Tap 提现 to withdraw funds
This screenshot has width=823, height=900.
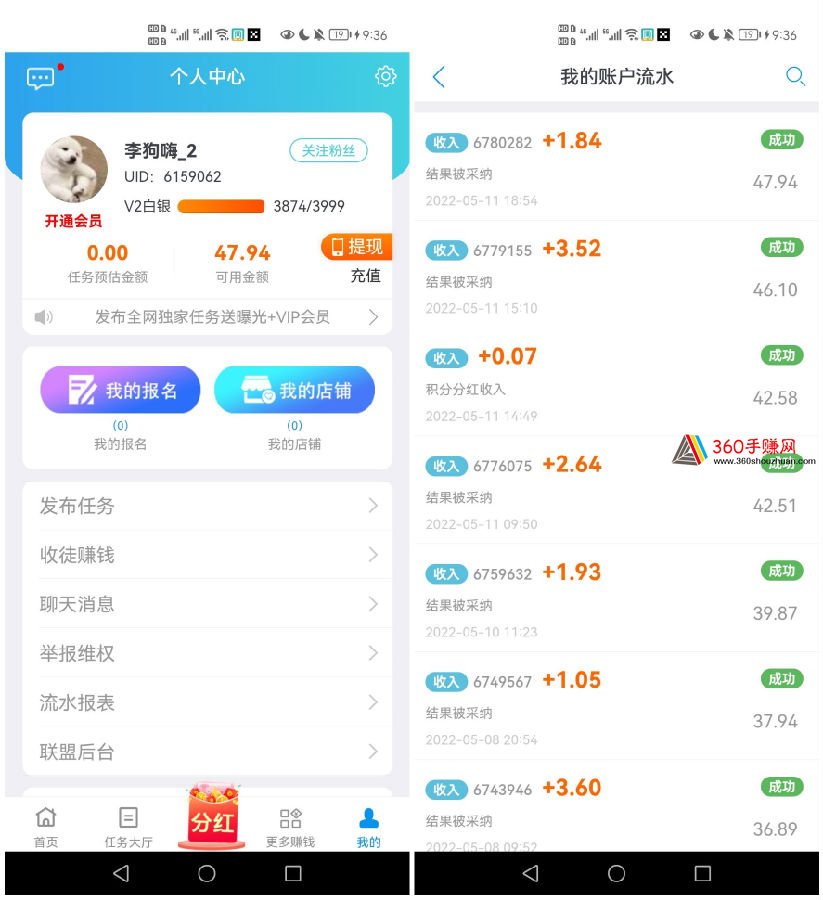click(x=356, y=246)
